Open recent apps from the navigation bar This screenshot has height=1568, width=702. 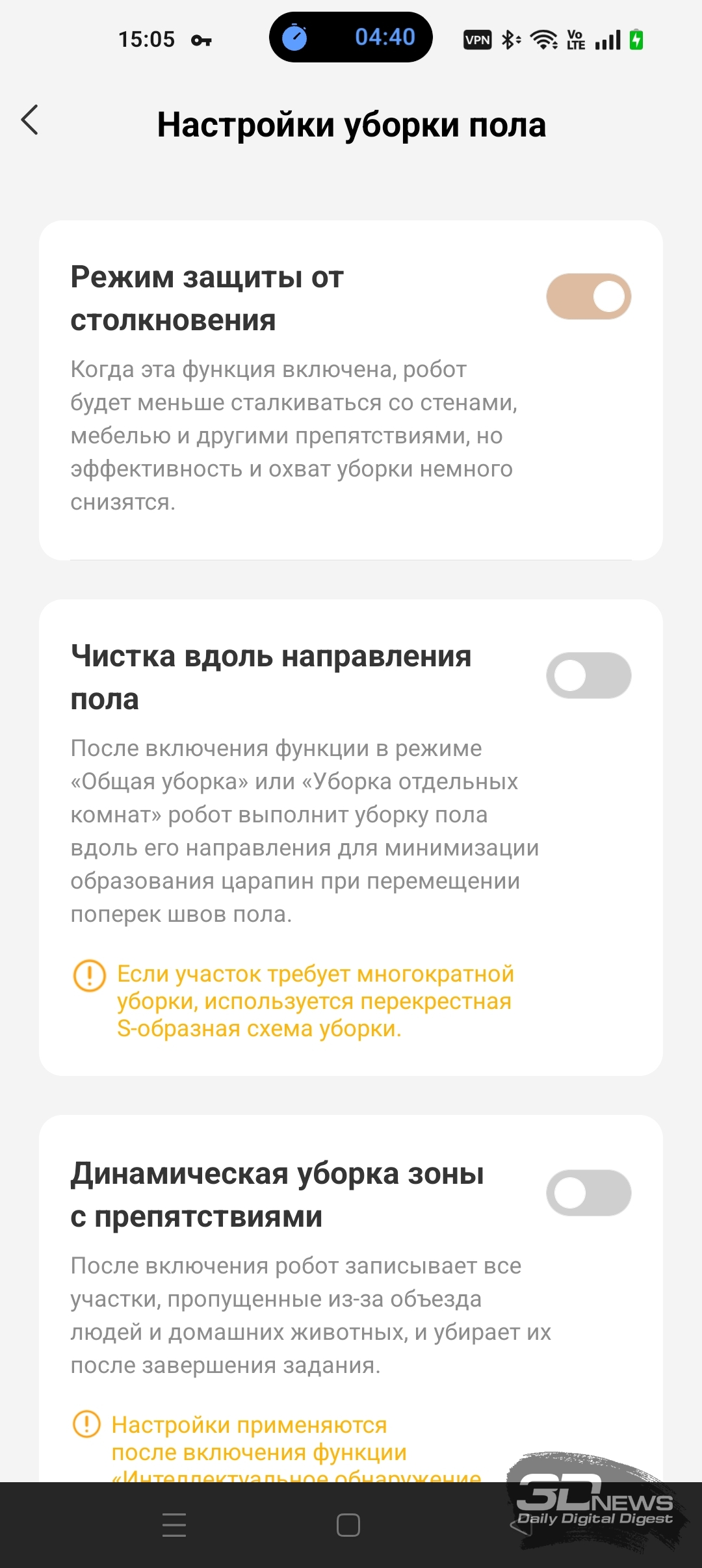point(174,1525)
